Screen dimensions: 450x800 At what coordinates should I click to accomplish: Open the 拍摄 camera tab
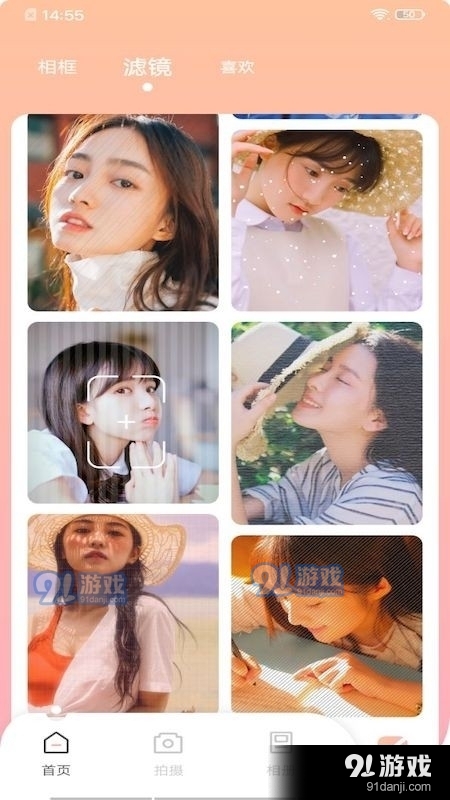(168, 754)
